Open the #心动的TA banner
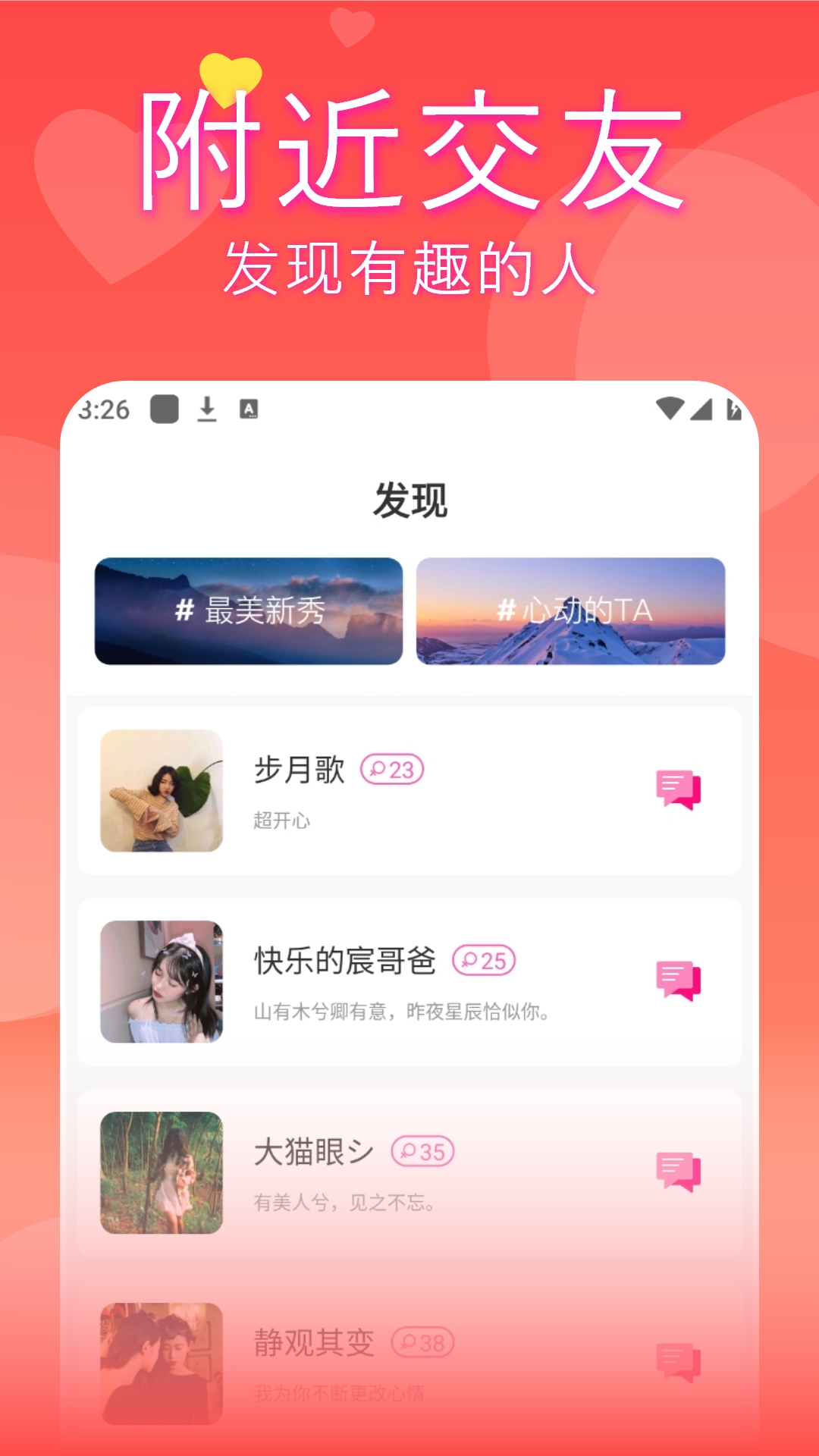 (571, 611)
